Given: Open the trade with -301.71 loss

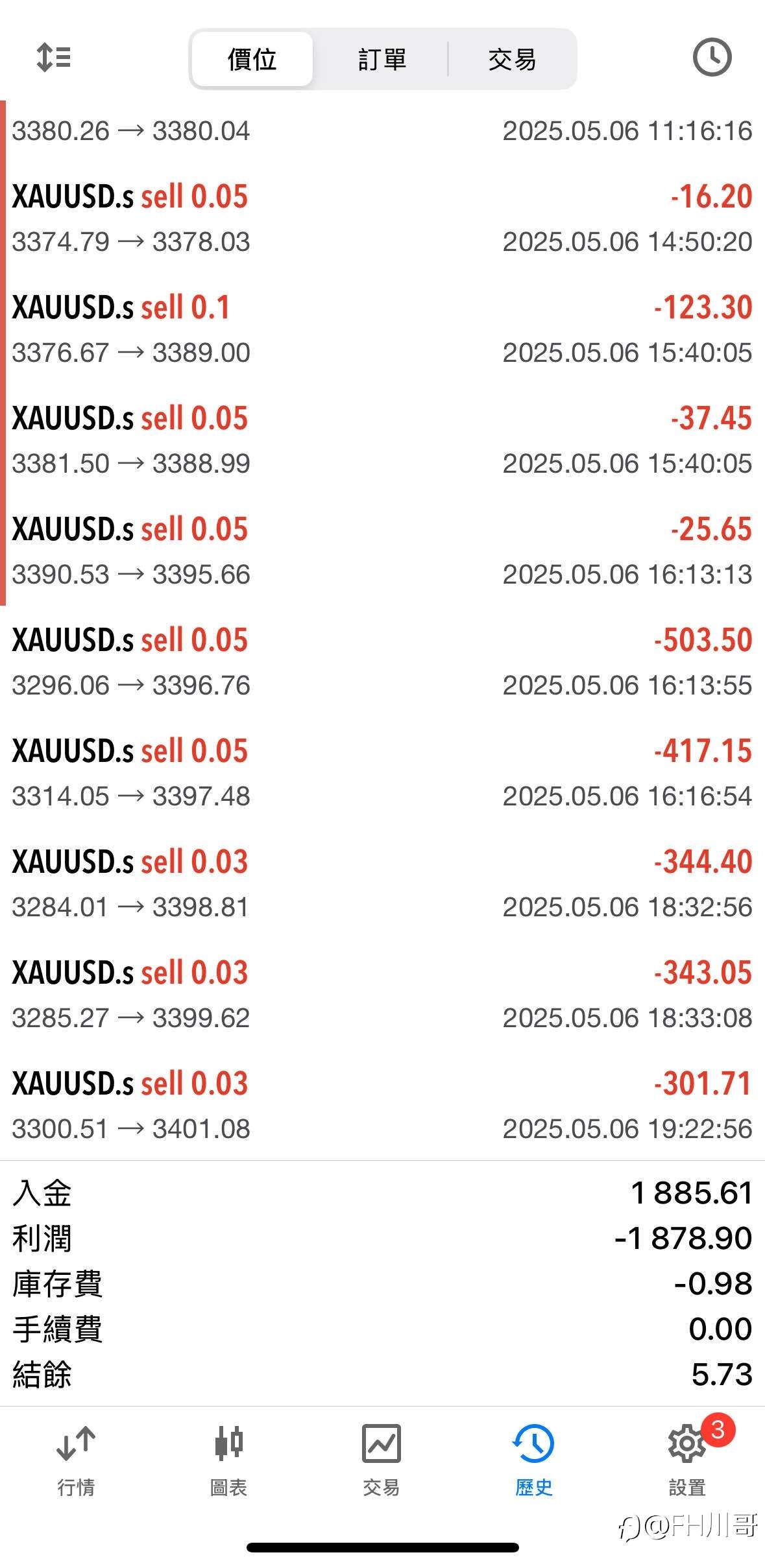Looking at the screenshot, I should click(382, 1106).
